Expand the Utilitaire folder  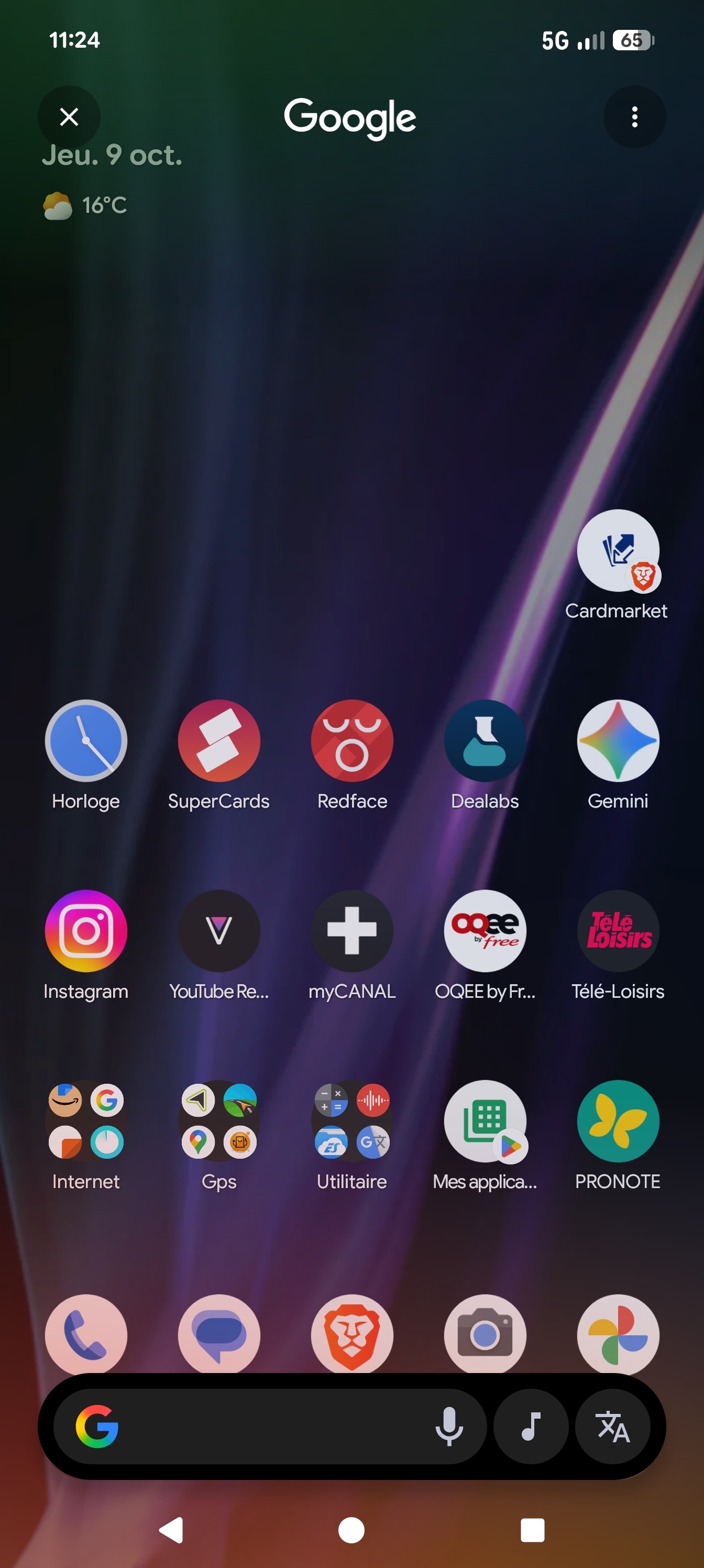[x=351, y=1121]
